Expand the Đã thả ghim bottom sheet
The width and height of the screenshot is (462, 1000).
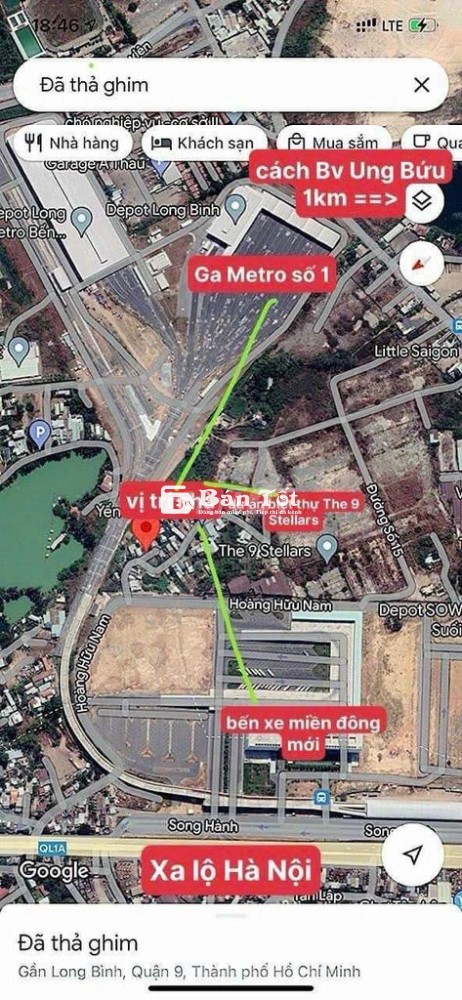pyautogui.click(x=231, y=954)
